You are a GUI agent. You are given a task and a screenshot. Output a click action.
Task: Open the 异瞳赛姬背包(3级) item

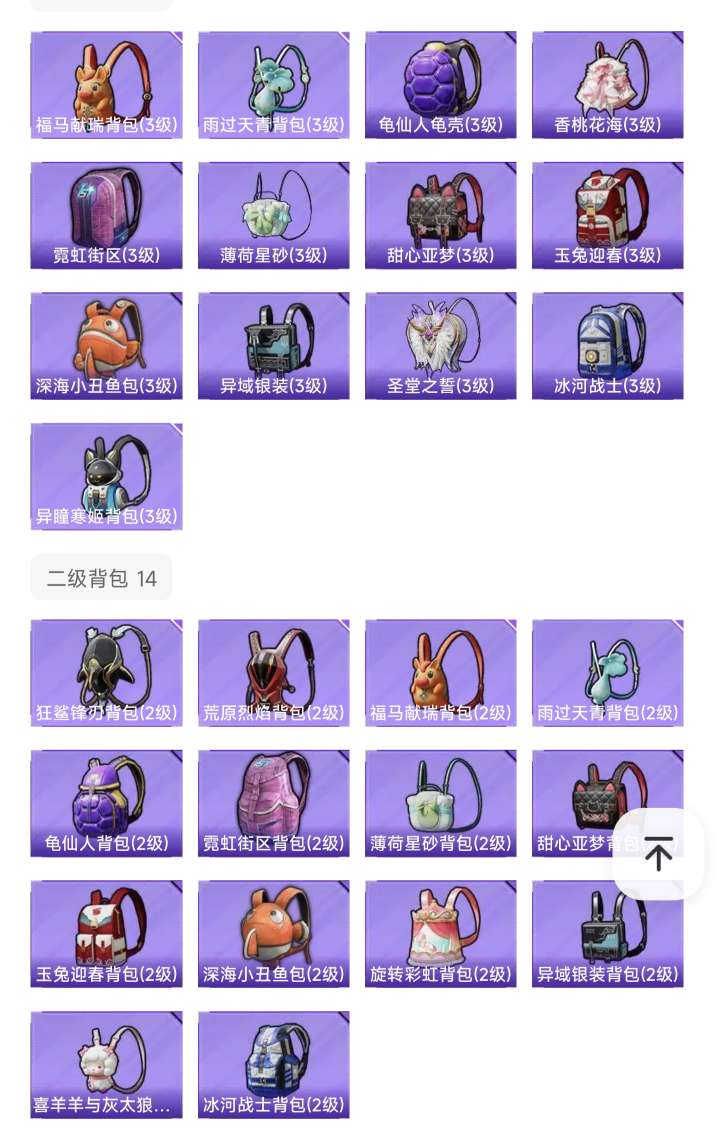106,477
